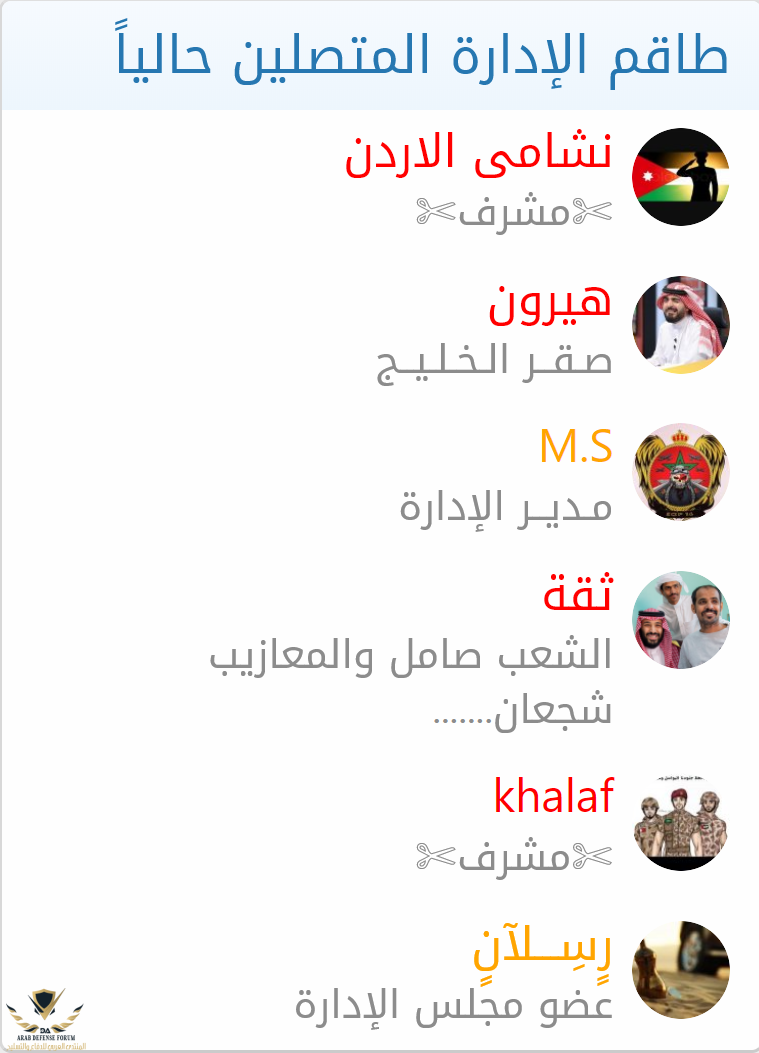Open هيرون member profile link
759x1053 pixels.
[x=550, y=303]
